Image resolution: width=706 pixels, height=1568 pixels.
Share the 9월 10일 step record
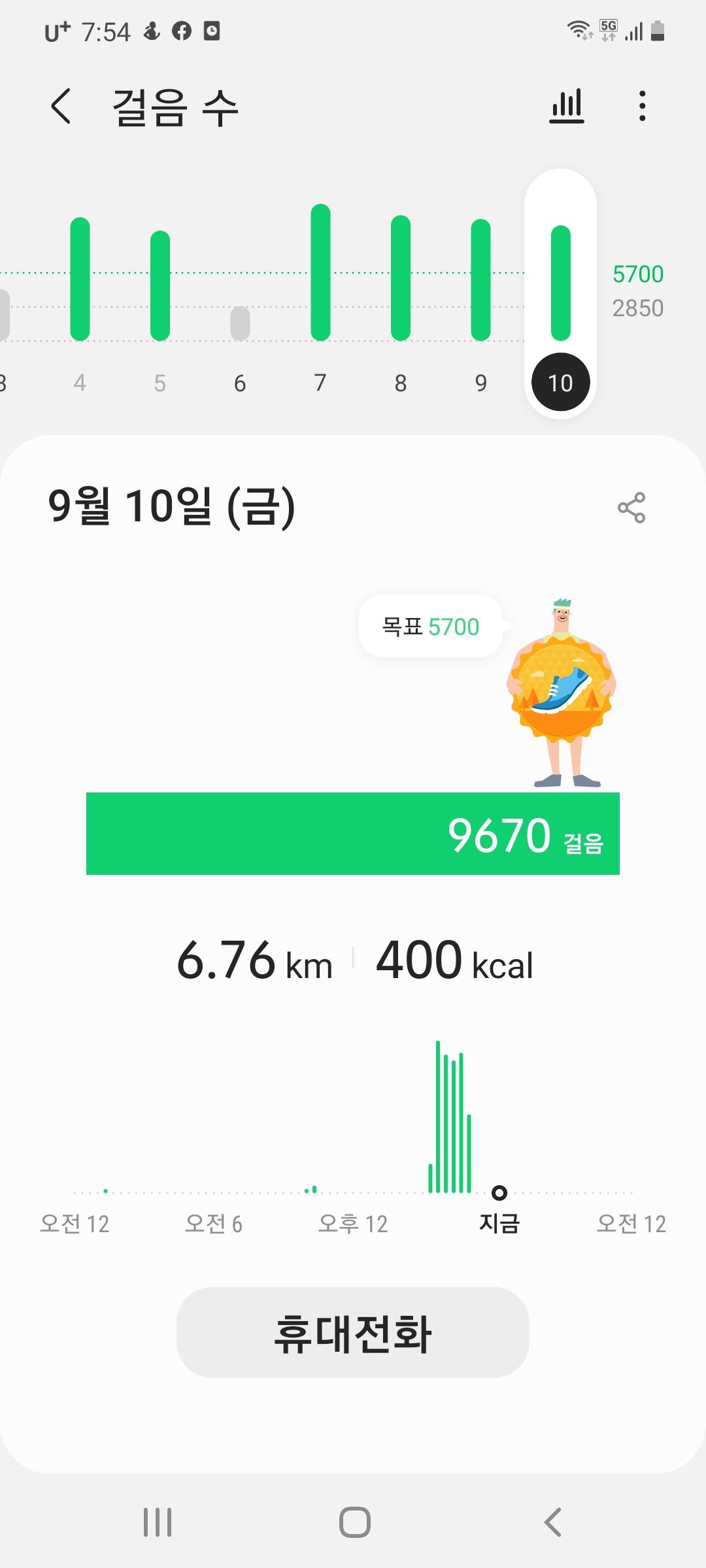pyautogui.click(x=631, y=508)
